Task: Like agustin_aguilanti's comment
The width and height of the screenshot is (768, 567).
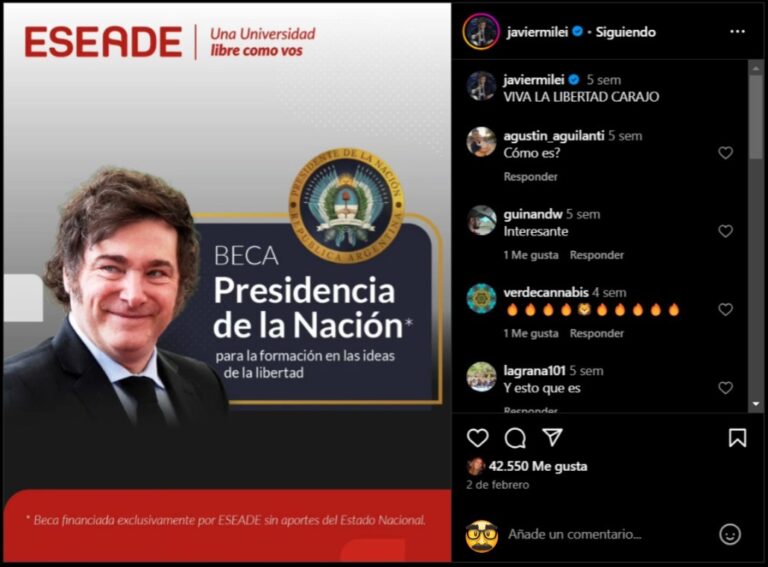Action: pyautogui.click(x=726, y=153)
